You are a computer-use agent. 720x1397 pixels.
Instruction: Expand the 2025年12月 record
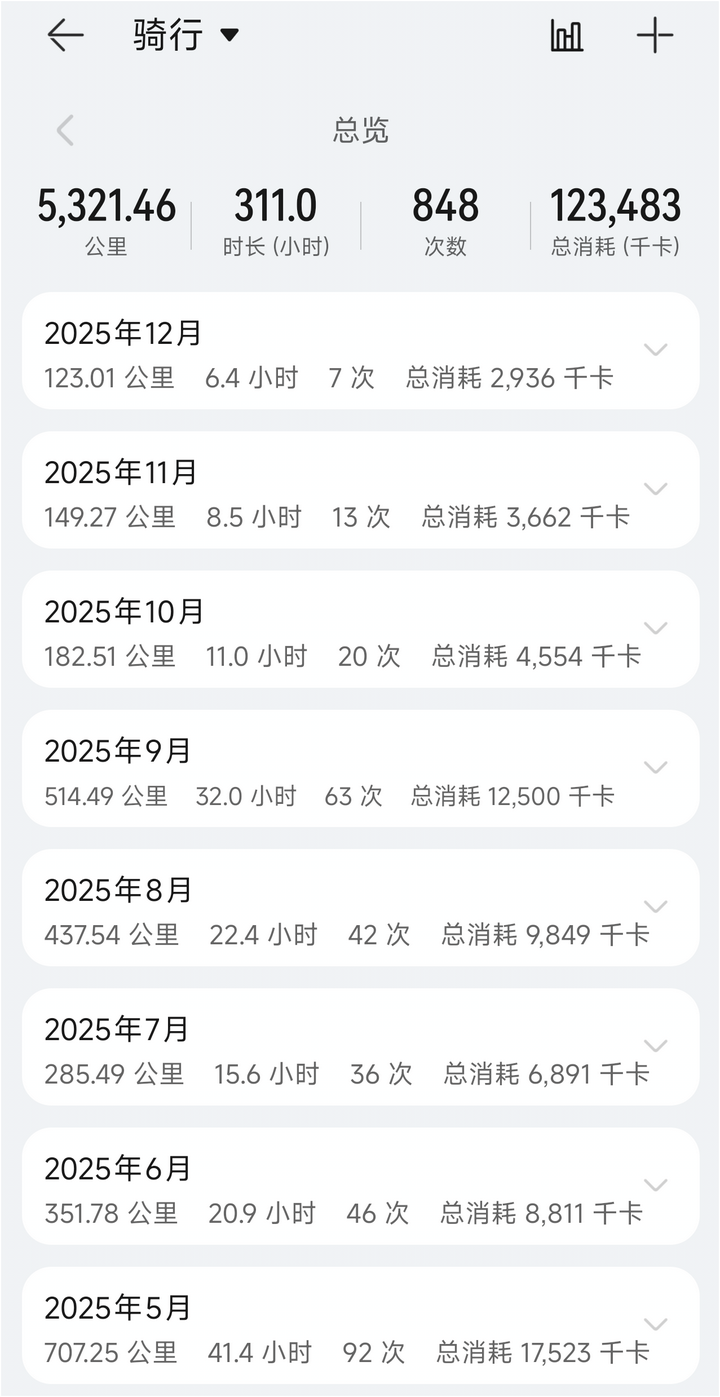coord(656,350)
